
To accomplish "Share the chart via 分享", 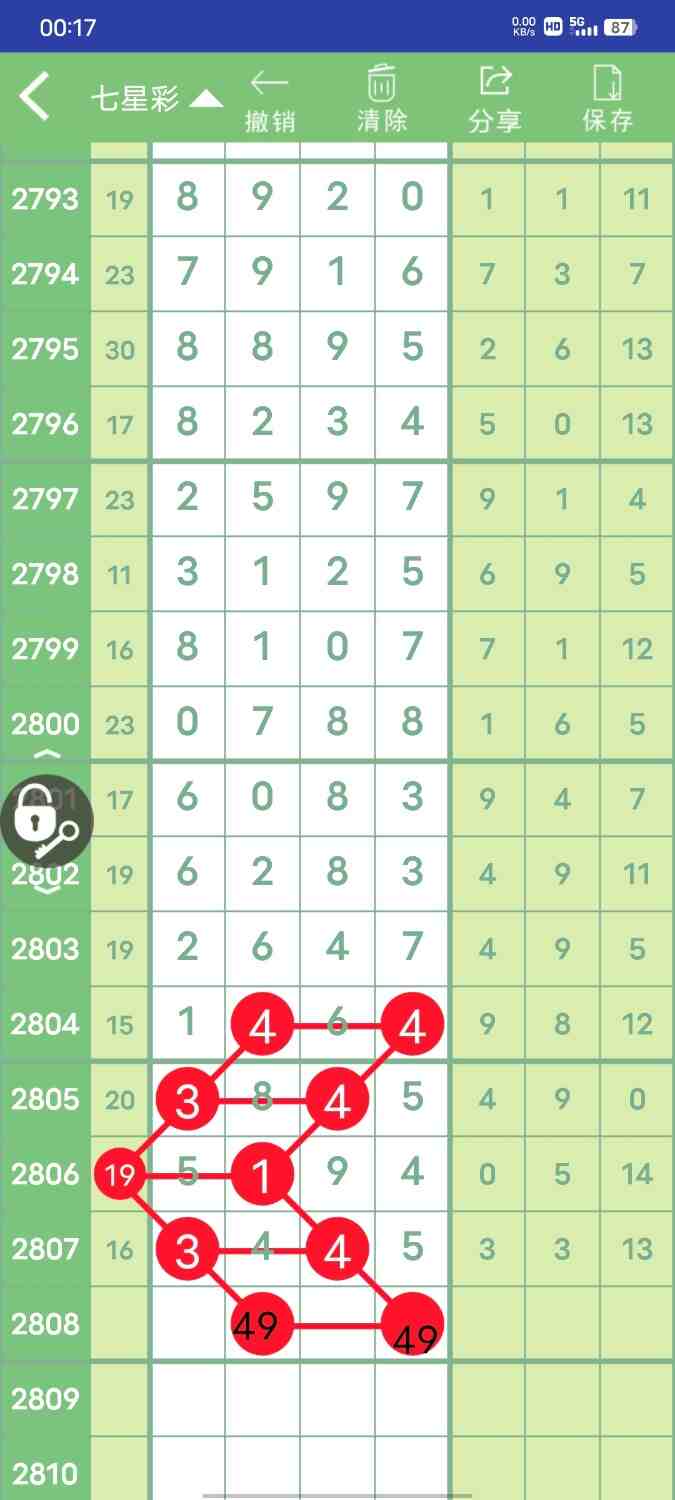I will pyautogui.click(x=495, y=100).
